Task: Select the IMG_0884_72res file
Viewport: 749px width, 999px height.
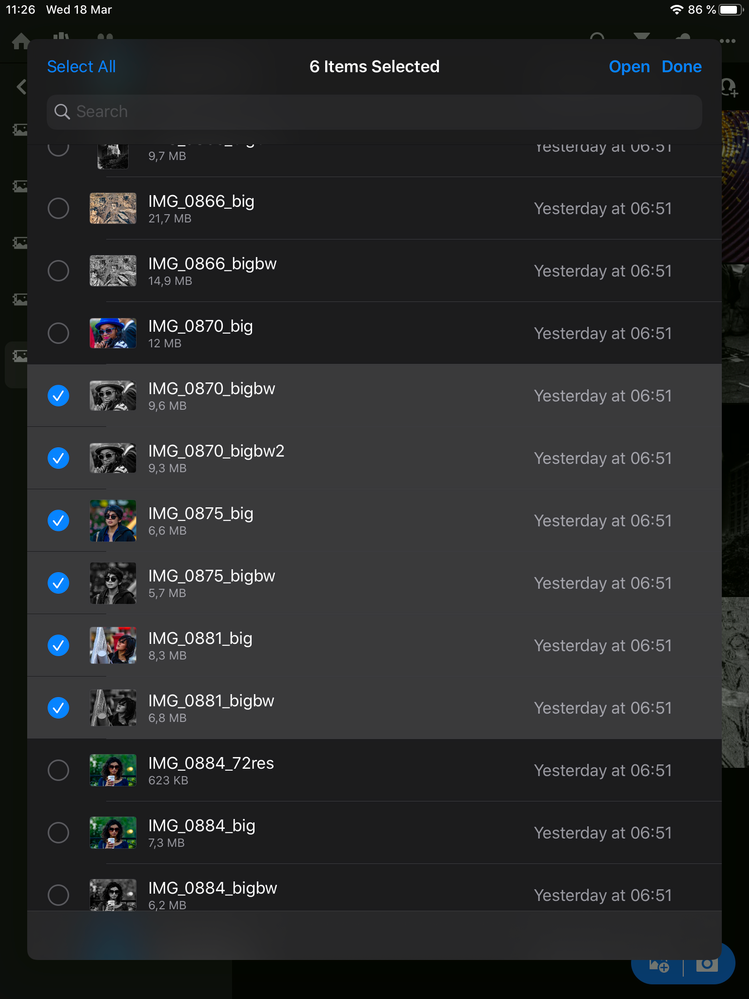Action: tap(59, 770)
